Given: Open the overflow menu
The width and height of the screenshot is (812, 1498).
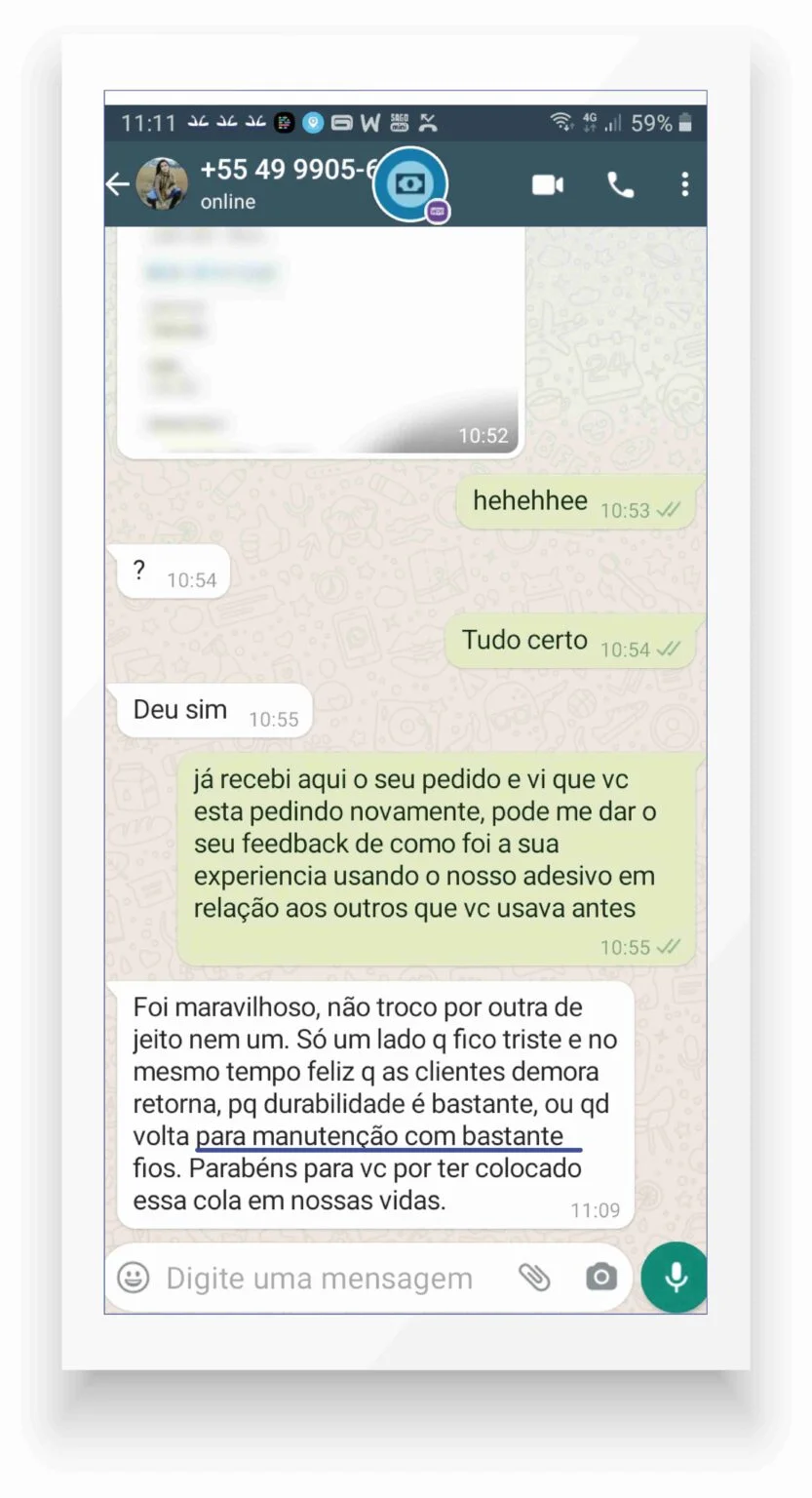Looking at the screenshot, I should coord(685,184).
